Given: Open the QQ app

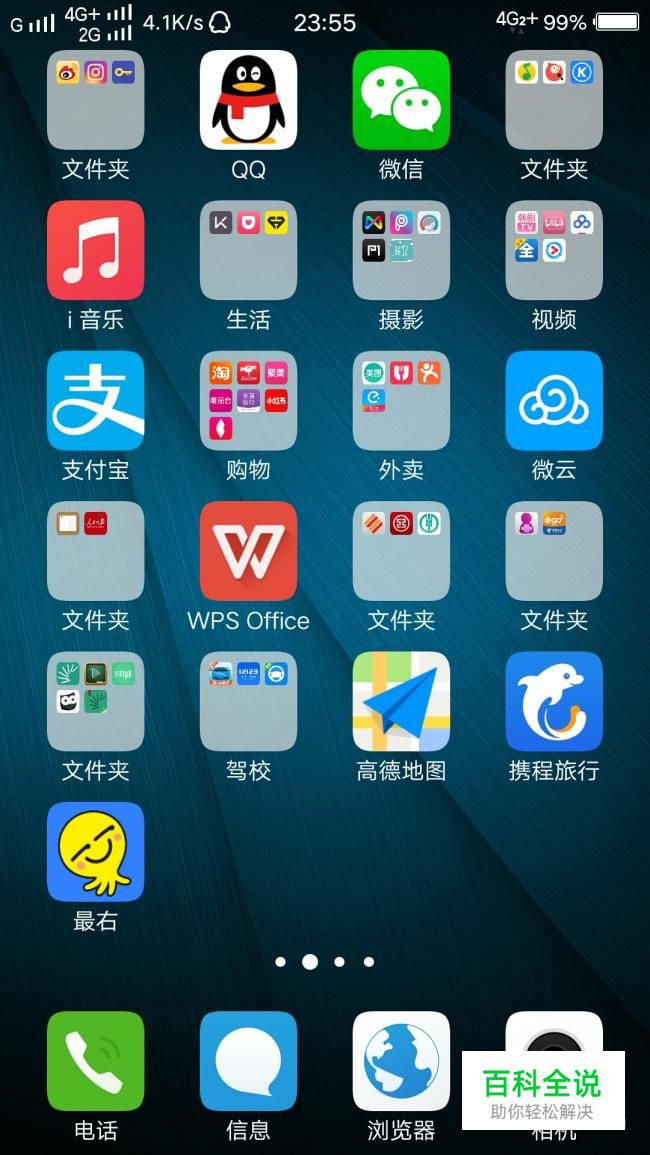Looking at the screenshot, I should click(x=248, y=100).
